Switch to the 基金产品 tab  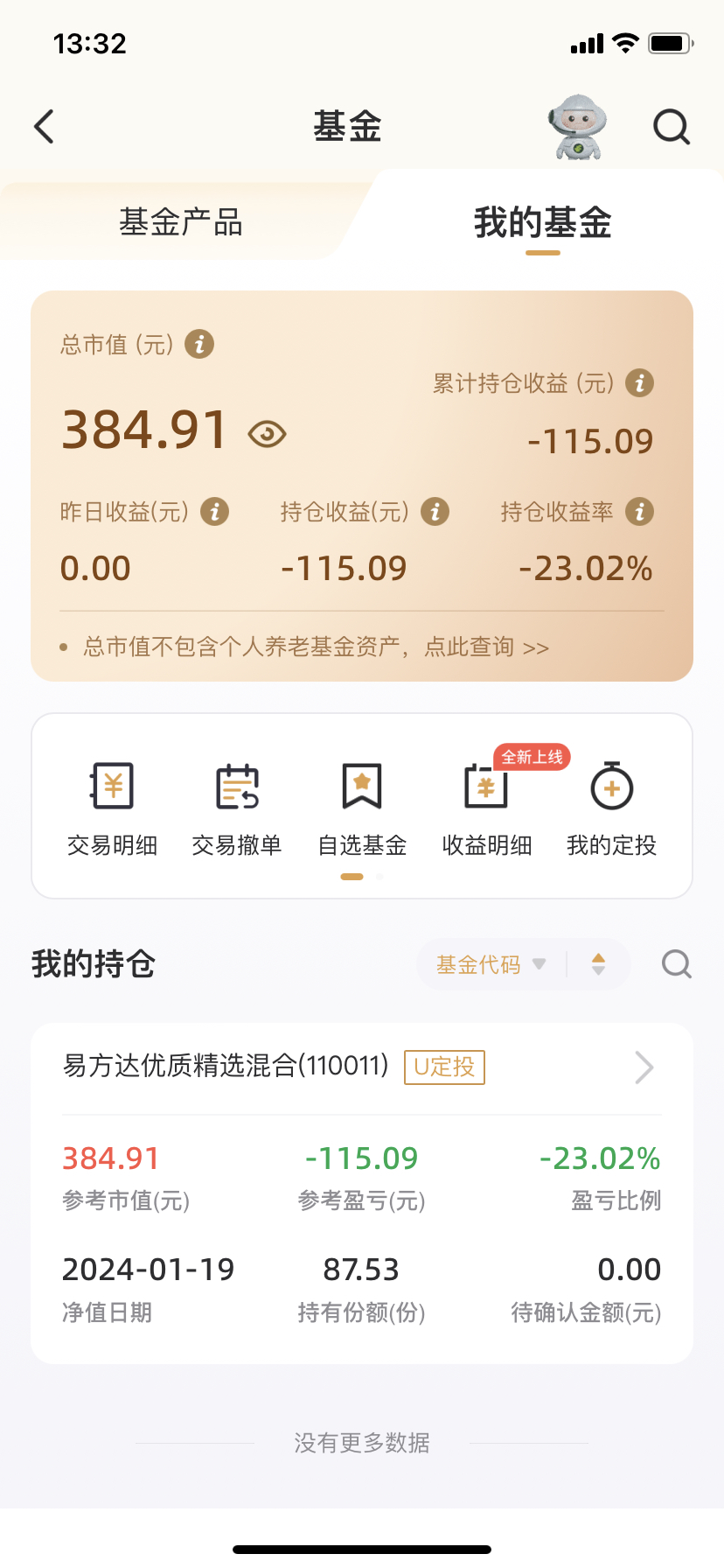(180, 222)
